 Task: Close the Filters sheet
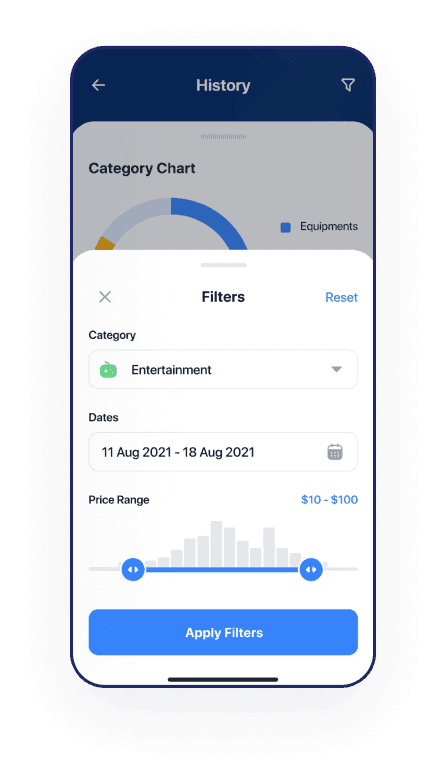(105, 297)
